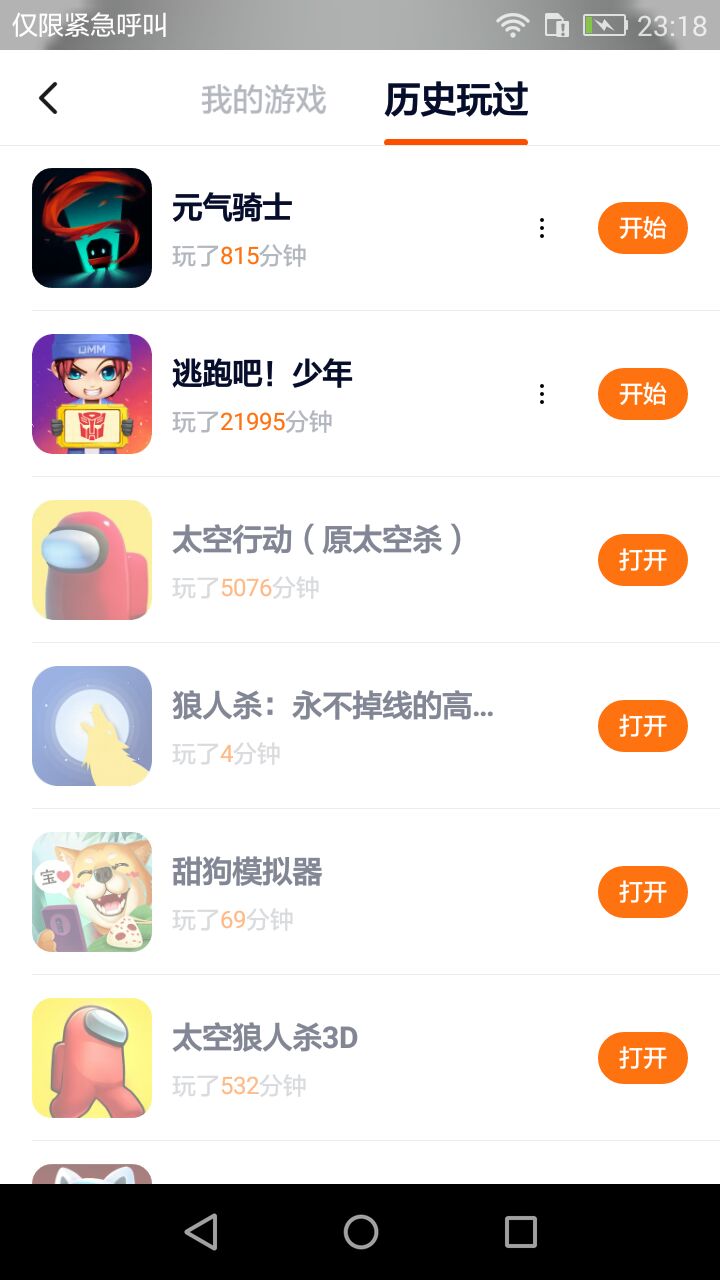Open more options for 逃跑吧！少年

[541, 394]
